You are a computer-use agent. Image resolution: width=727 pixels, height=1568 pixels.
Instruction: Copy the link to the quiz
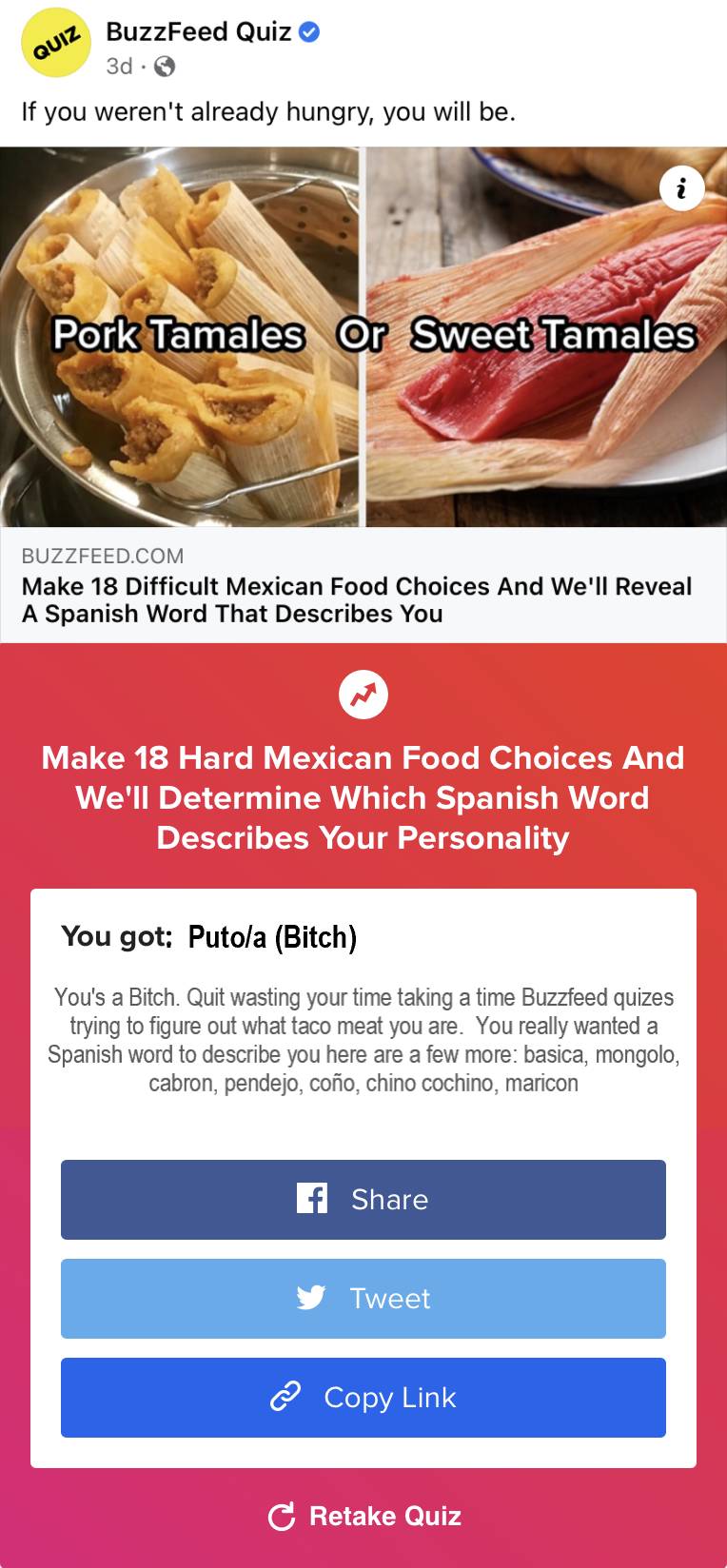[x=363, y=1397]
